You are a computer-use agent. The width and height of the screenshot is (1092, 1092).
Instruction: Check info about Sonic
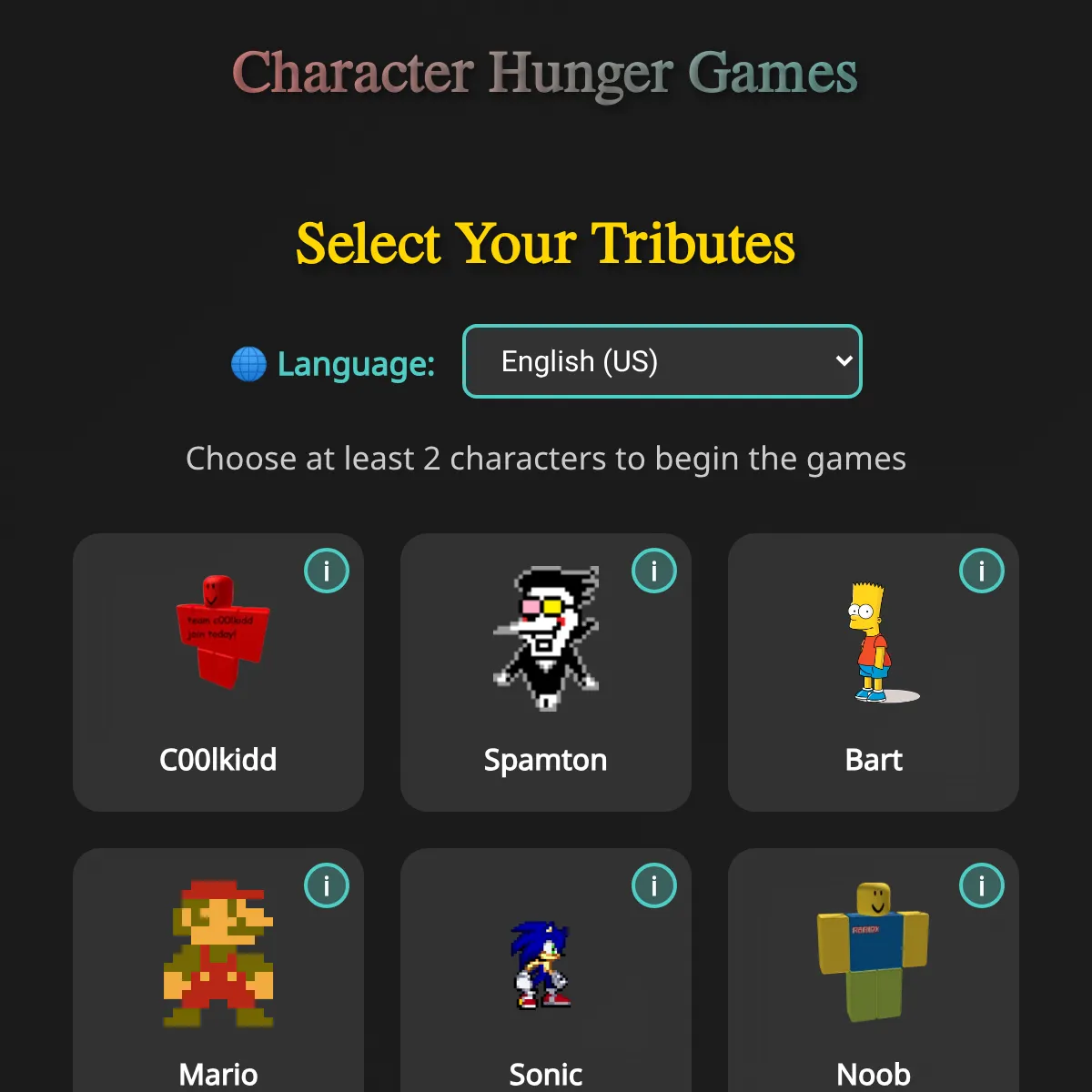tap(654, 885)
